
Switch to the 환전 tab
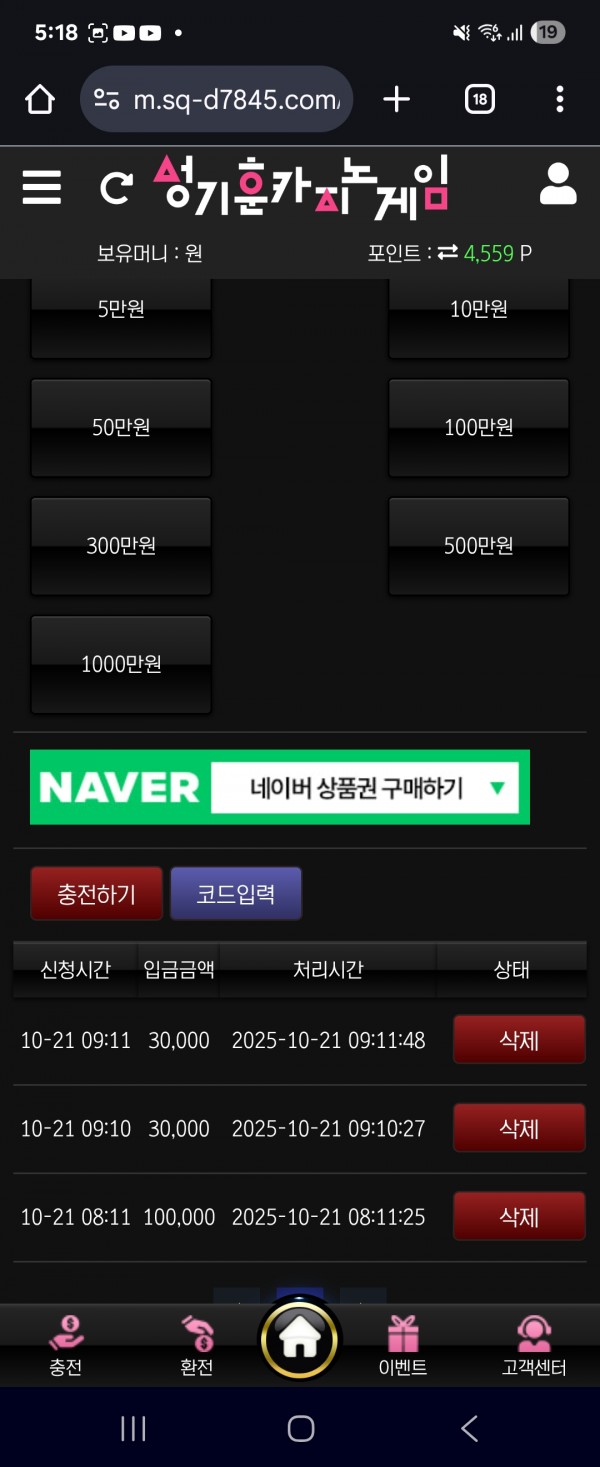click(197, 1346)
